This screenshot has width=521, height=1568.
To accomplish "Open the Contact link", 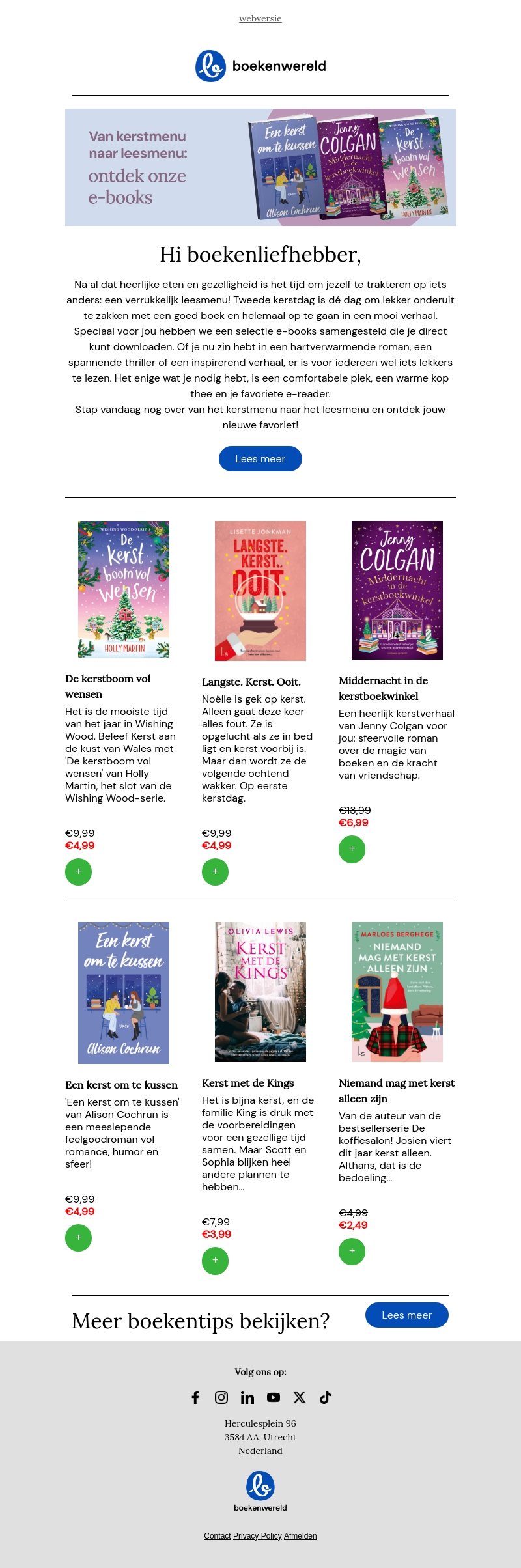I will (x=217, y=1535).
